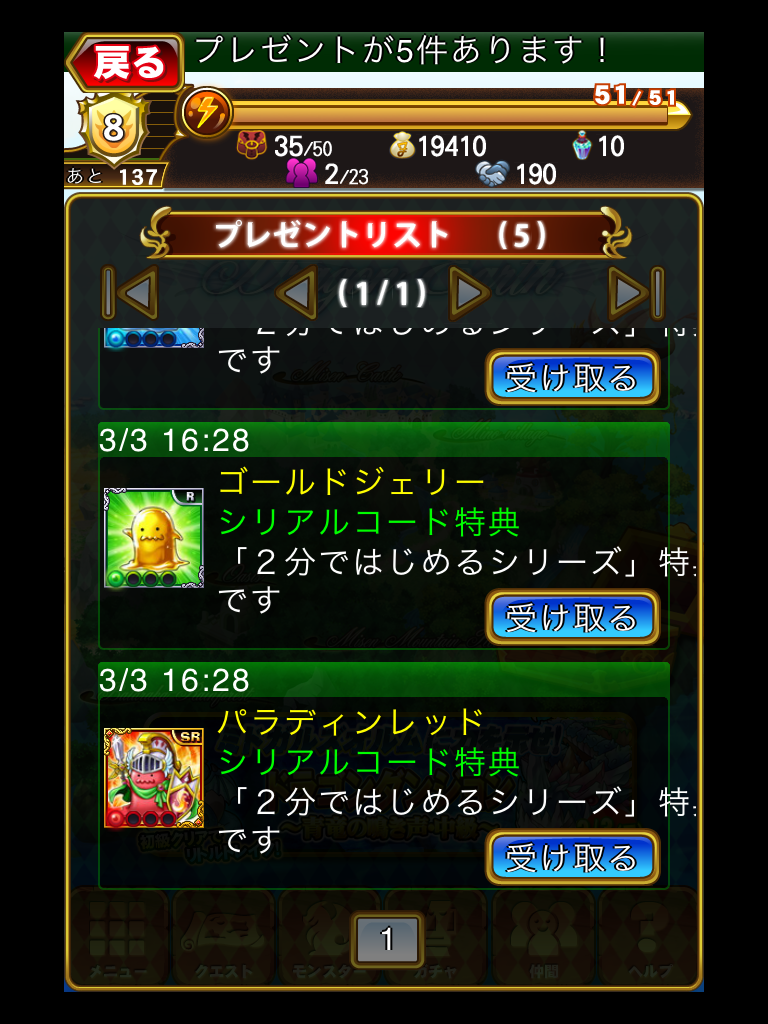Claim the ゴールドジェリー present with 受け取る
This screenshot has width=768, height=1024.
572,617
